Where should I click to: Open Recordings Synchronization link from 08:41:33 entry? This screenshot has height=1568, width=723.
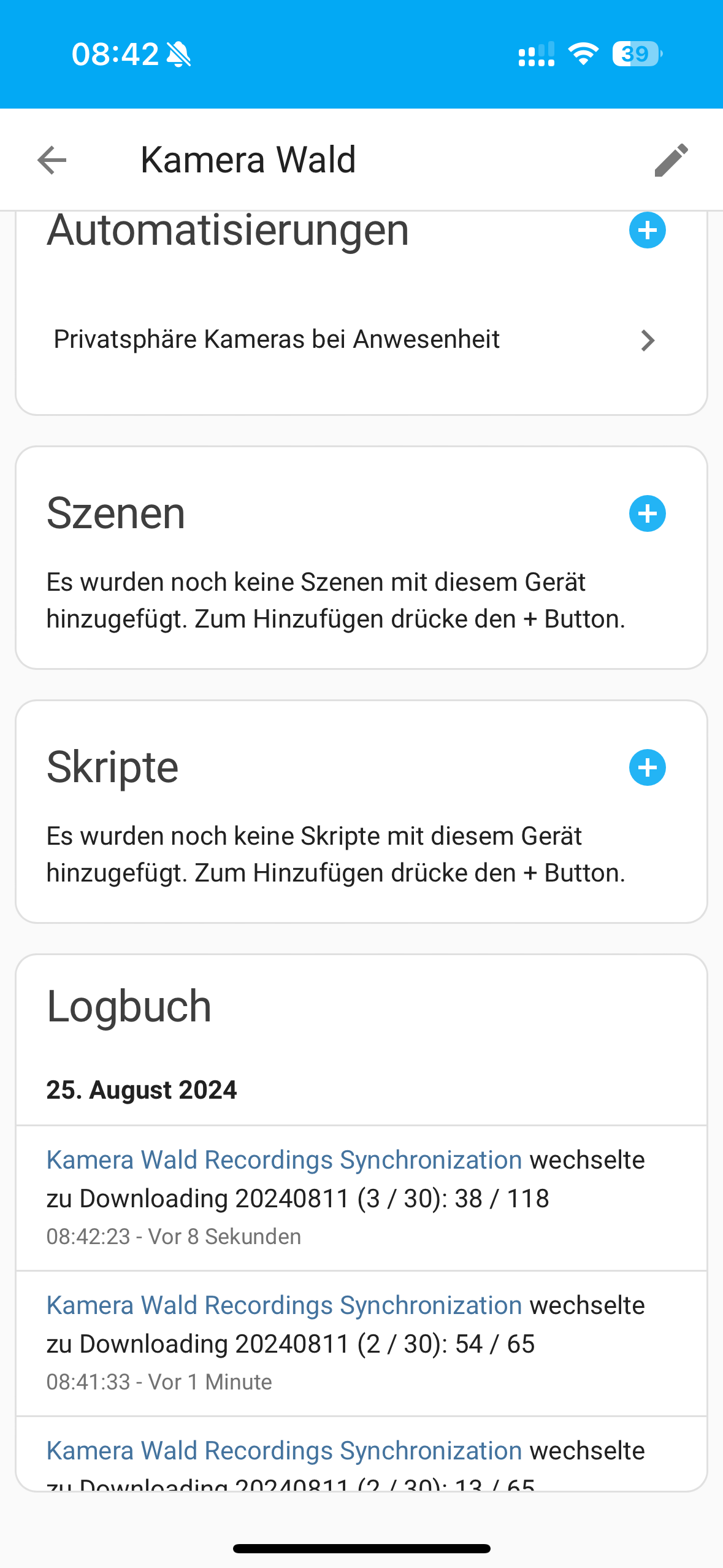pos(284,1305)
